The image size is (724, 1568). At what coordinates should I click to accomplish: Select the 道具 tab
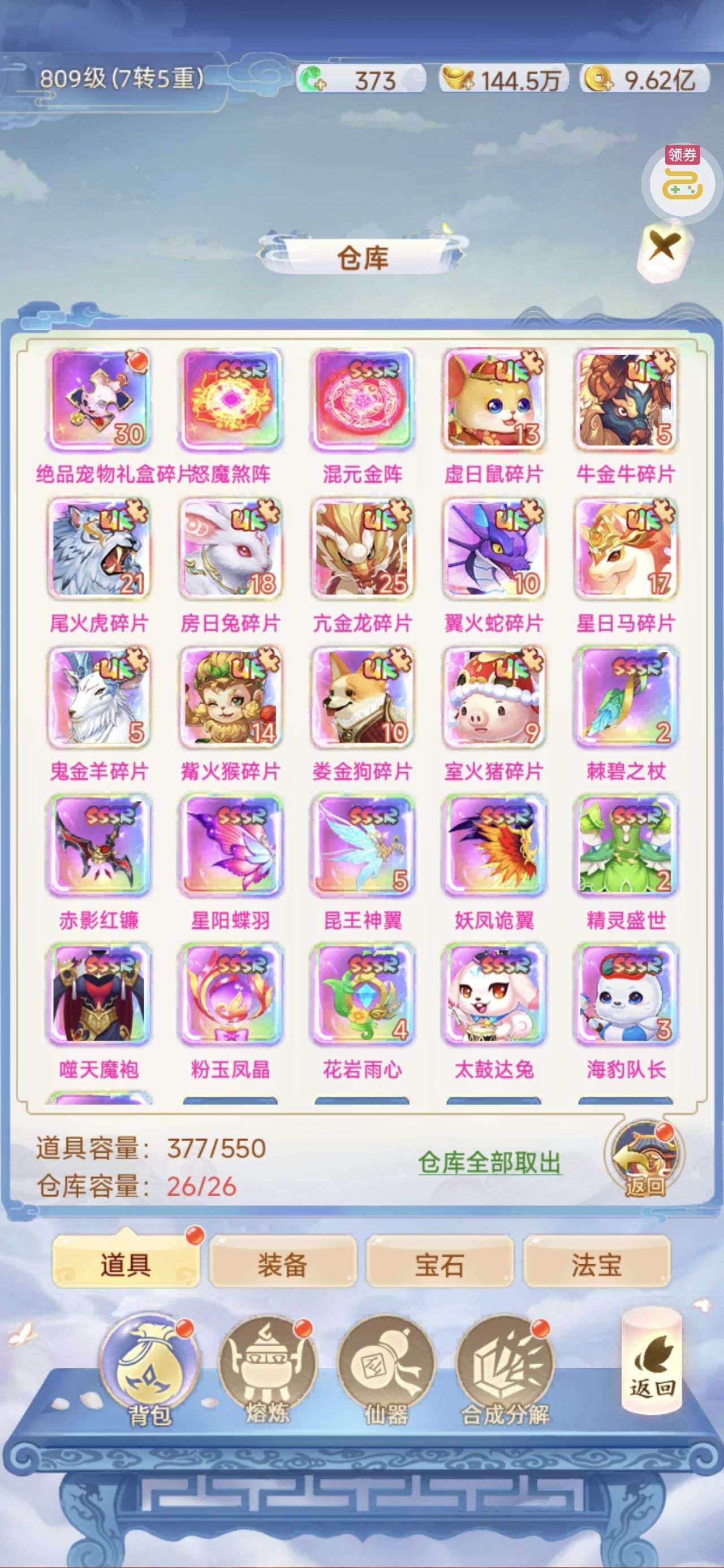pyautogui.click(x=126, y=1265)
